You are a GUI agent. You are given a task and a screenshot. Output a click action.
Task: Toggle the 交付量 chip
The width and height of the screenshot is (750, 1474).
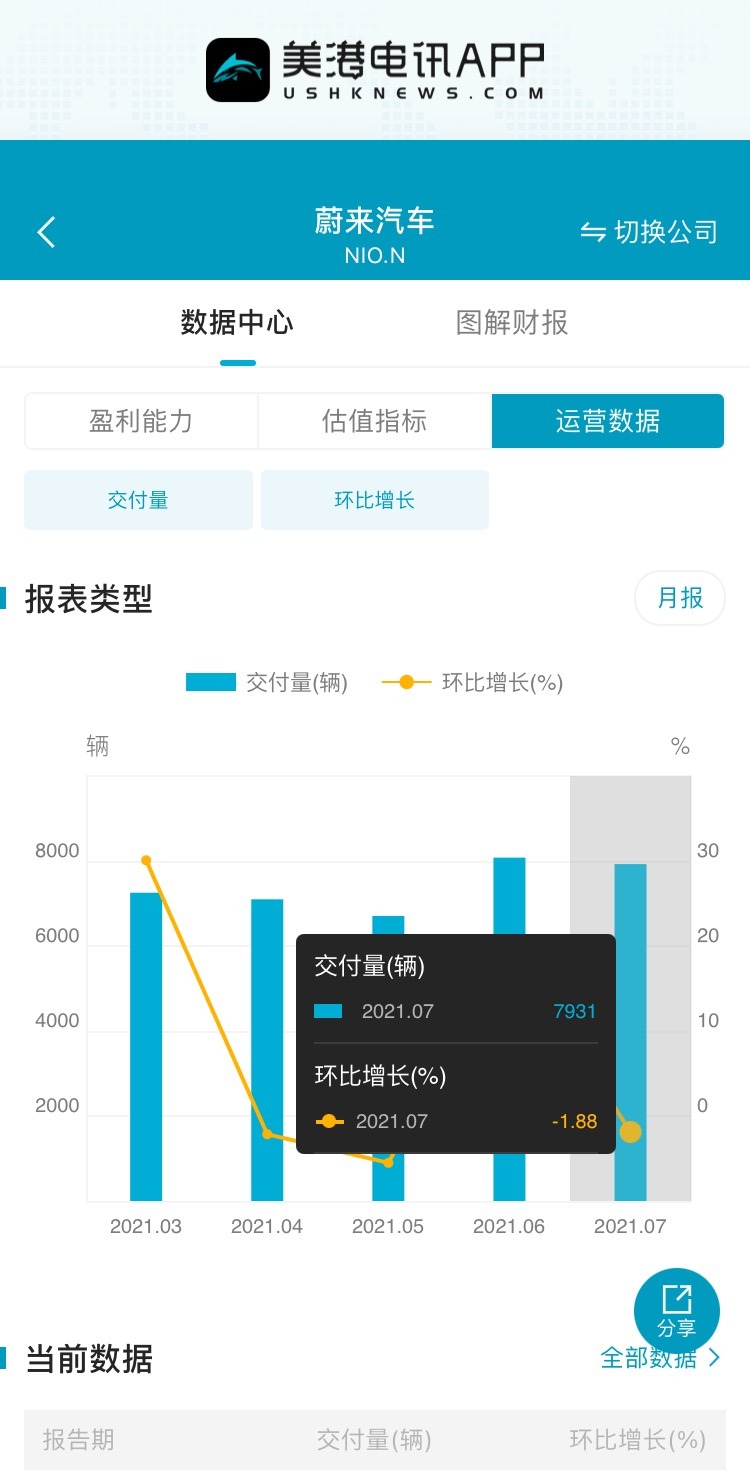pyautogui.click(x=138, y=500)
